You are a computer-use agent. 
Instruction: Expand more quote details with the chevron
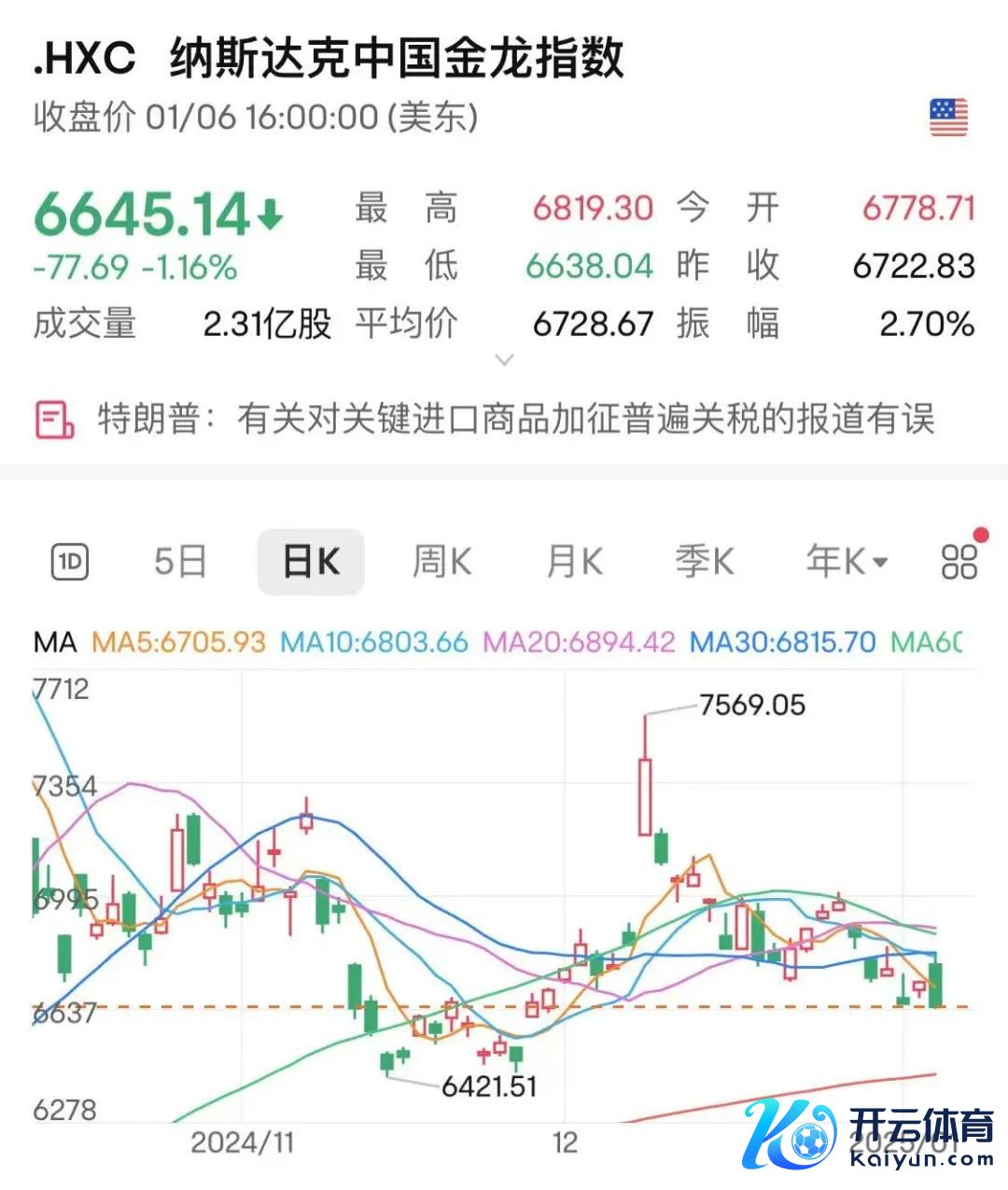504,359
